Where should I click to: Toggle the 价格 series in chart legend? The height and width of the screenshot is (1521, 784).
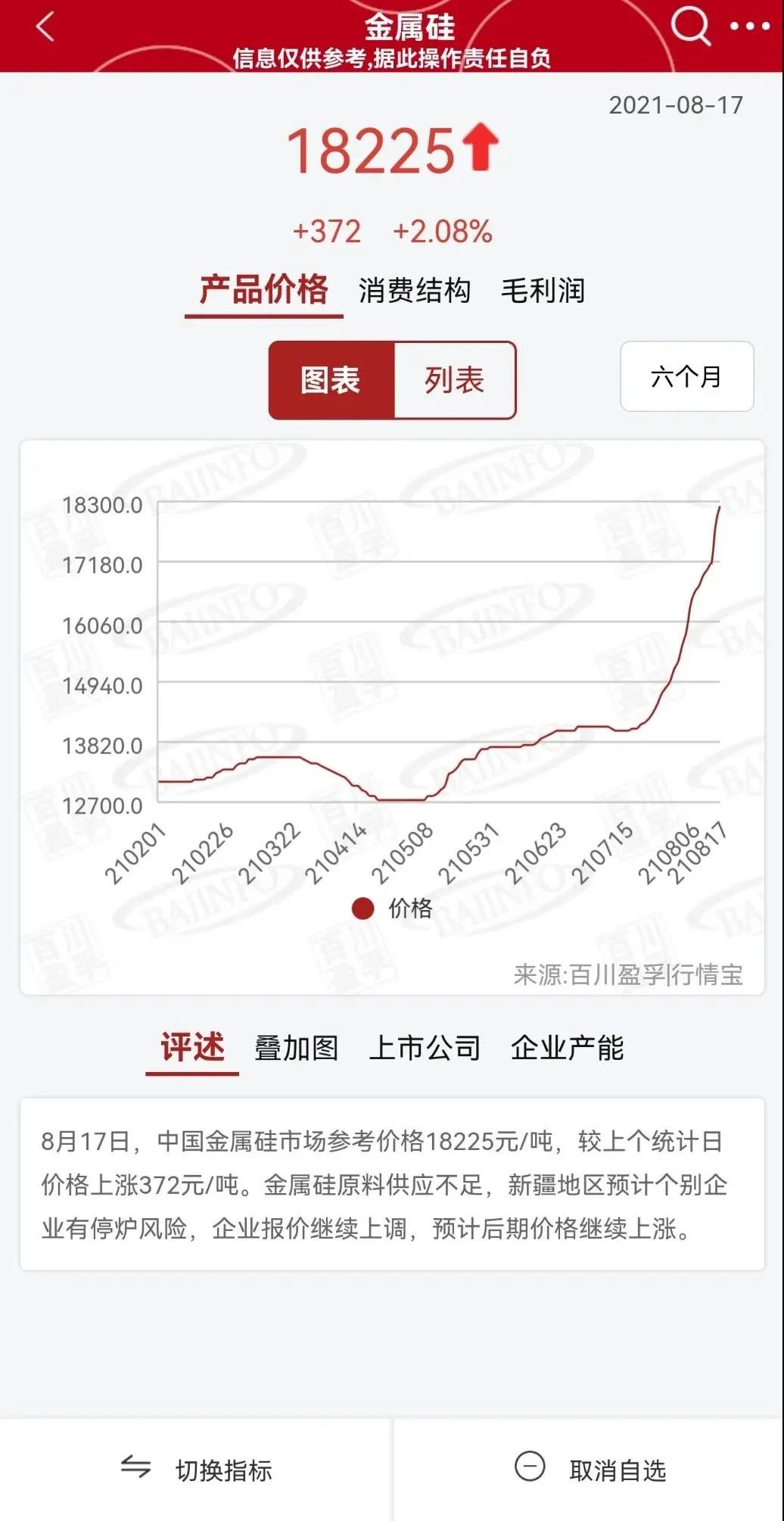[x=393, y=908]
